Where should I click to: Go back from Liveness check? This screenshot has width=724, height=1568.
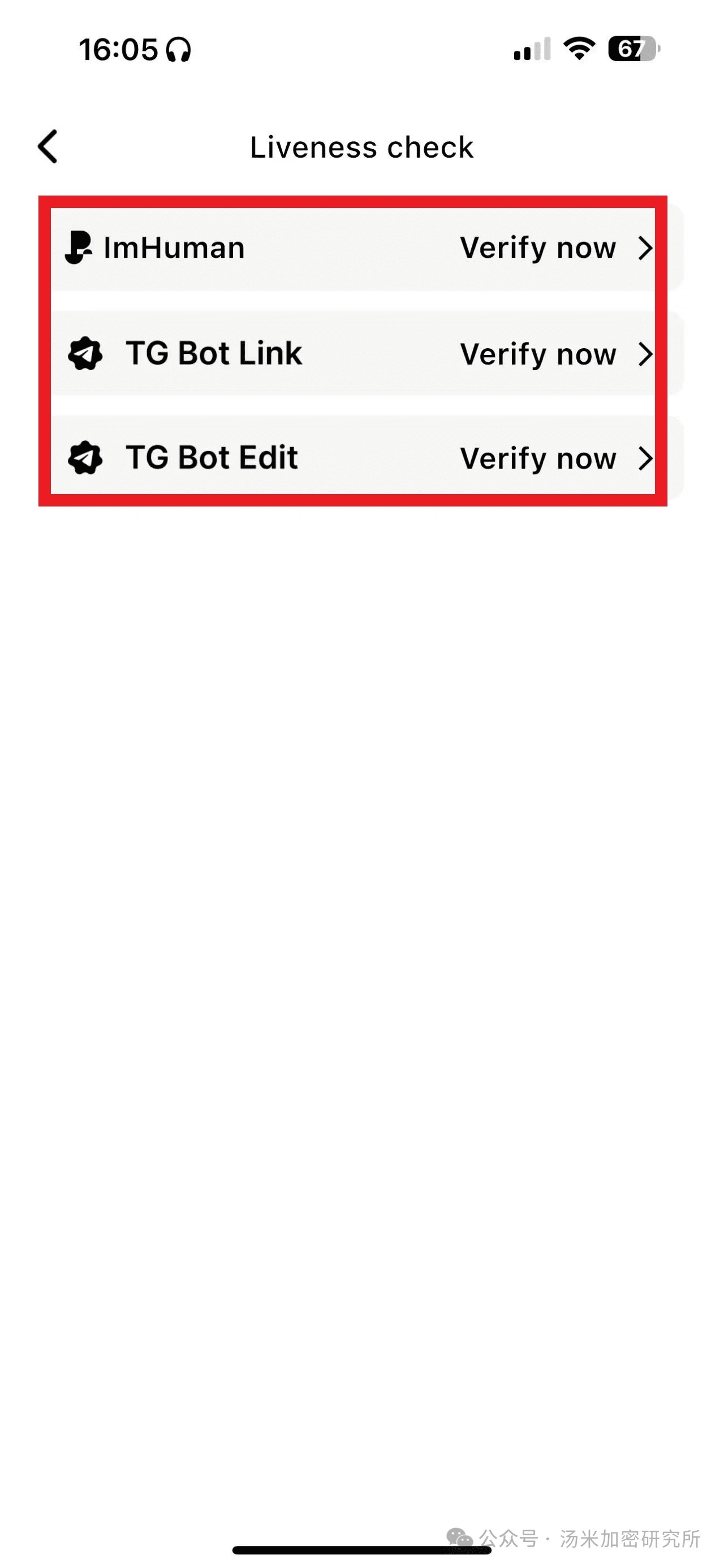48,147
